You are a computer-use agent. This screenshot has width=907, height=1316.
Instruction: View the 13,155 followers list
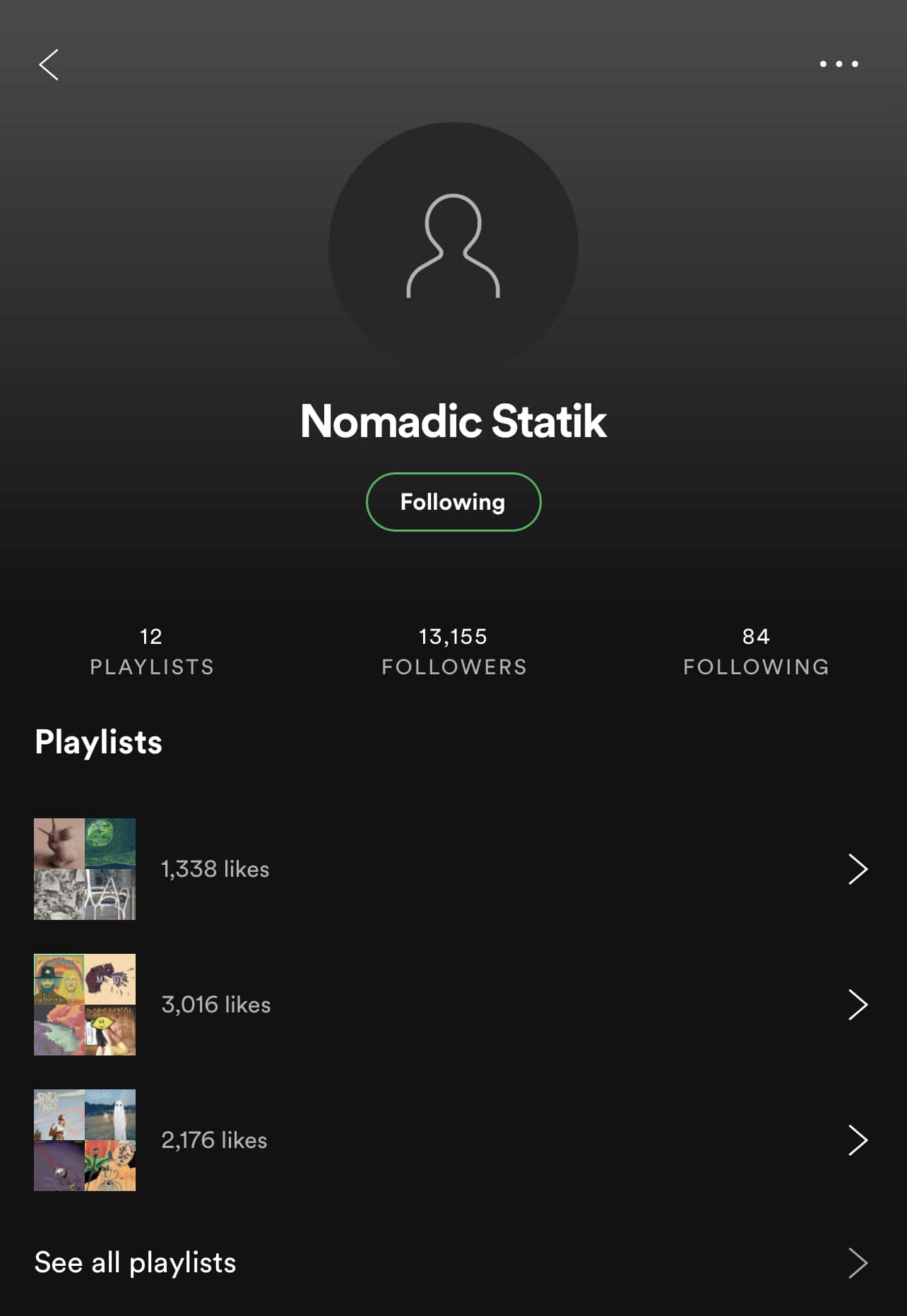pyautogui.click(x=453, y=651)
